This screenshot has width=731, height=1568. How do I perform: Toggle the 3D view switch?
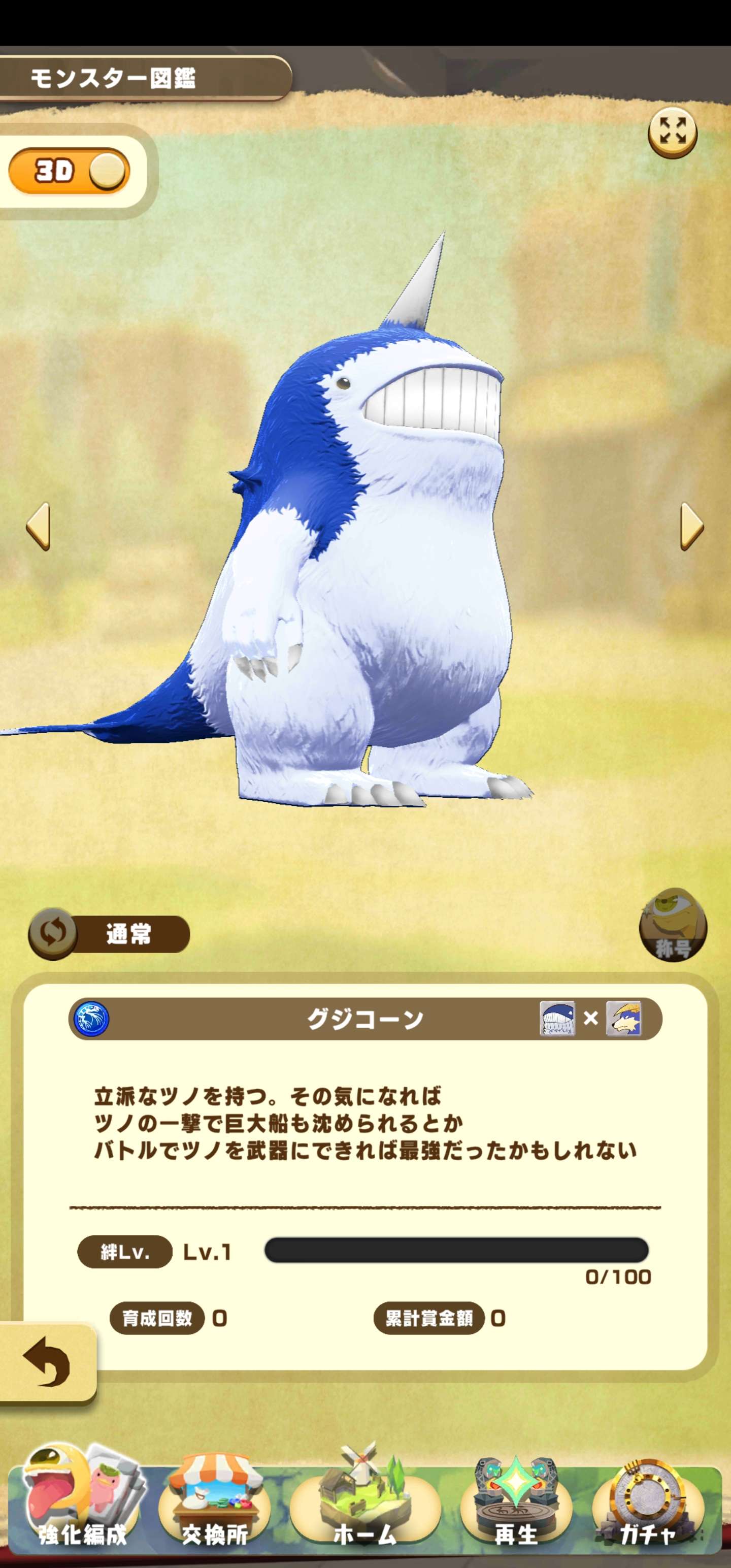click(69, 171)
